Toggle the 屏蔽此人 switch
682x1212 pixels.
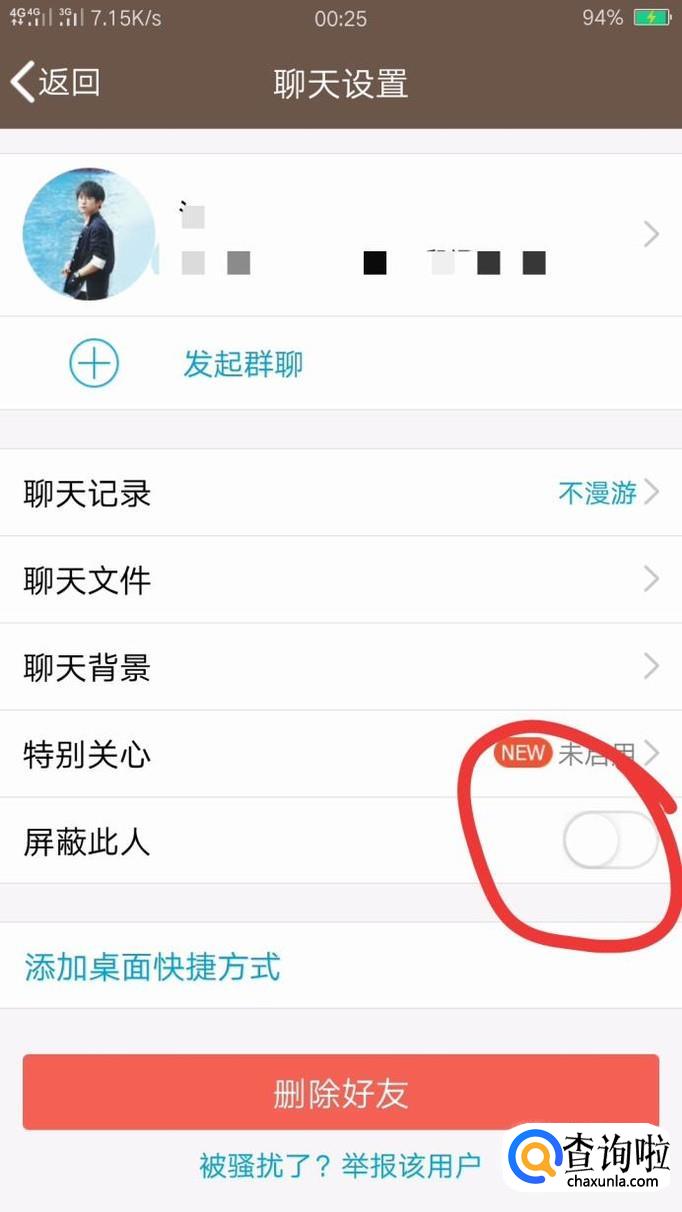[x=609, y=841]
